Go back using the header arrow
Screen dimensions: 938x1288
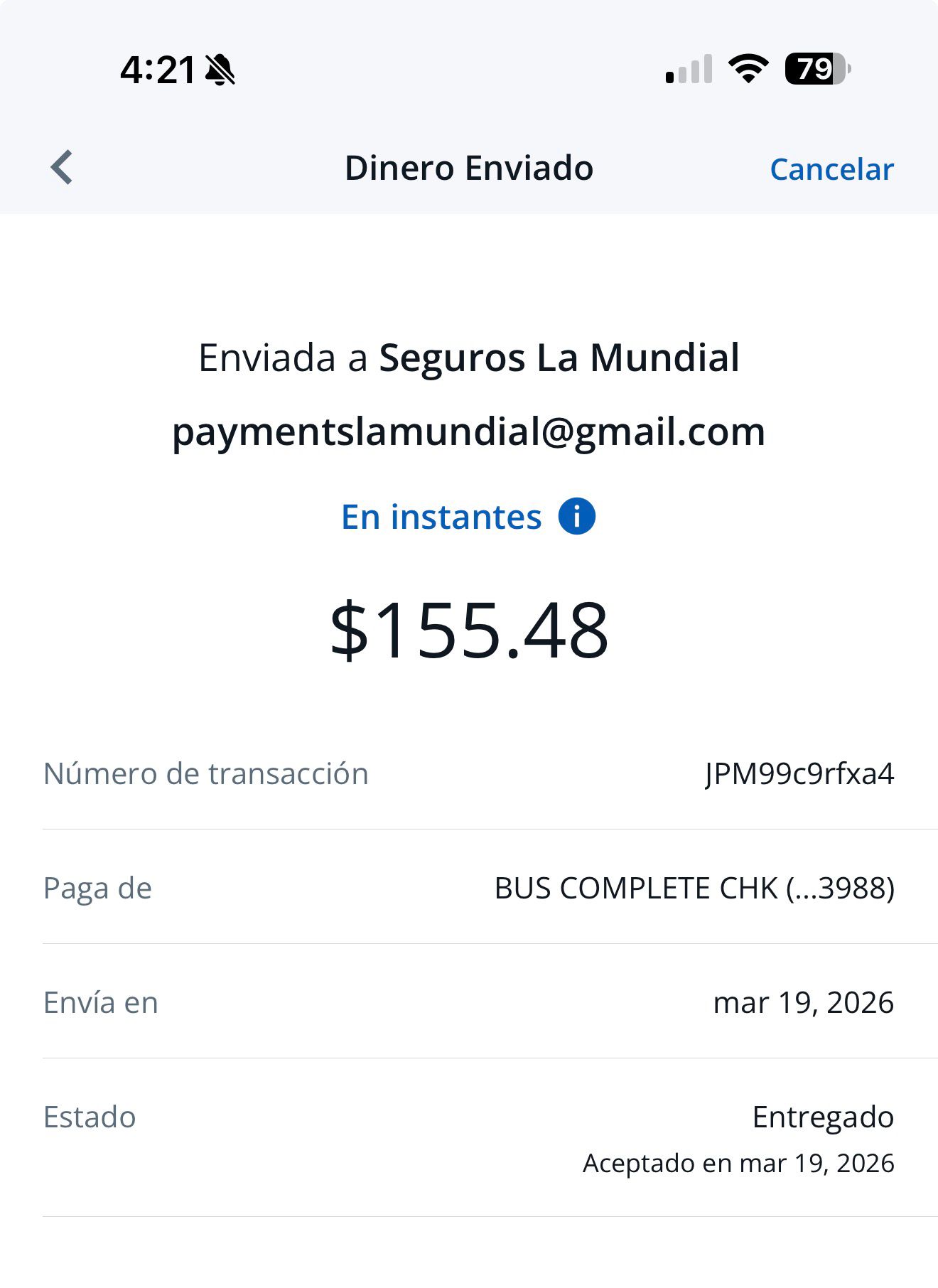pos(63,168)
